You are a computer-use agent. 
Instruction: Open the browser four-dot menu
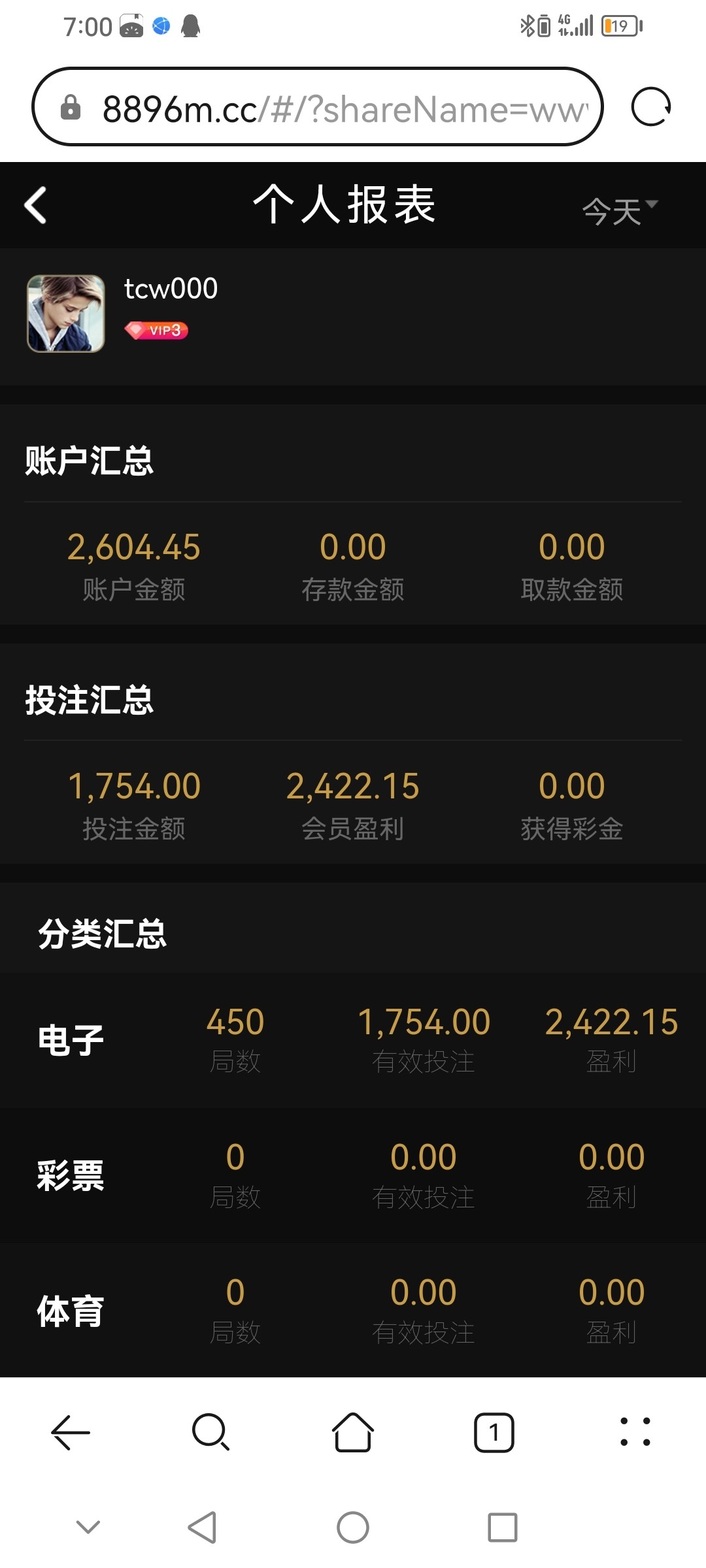click(635, 1432)
